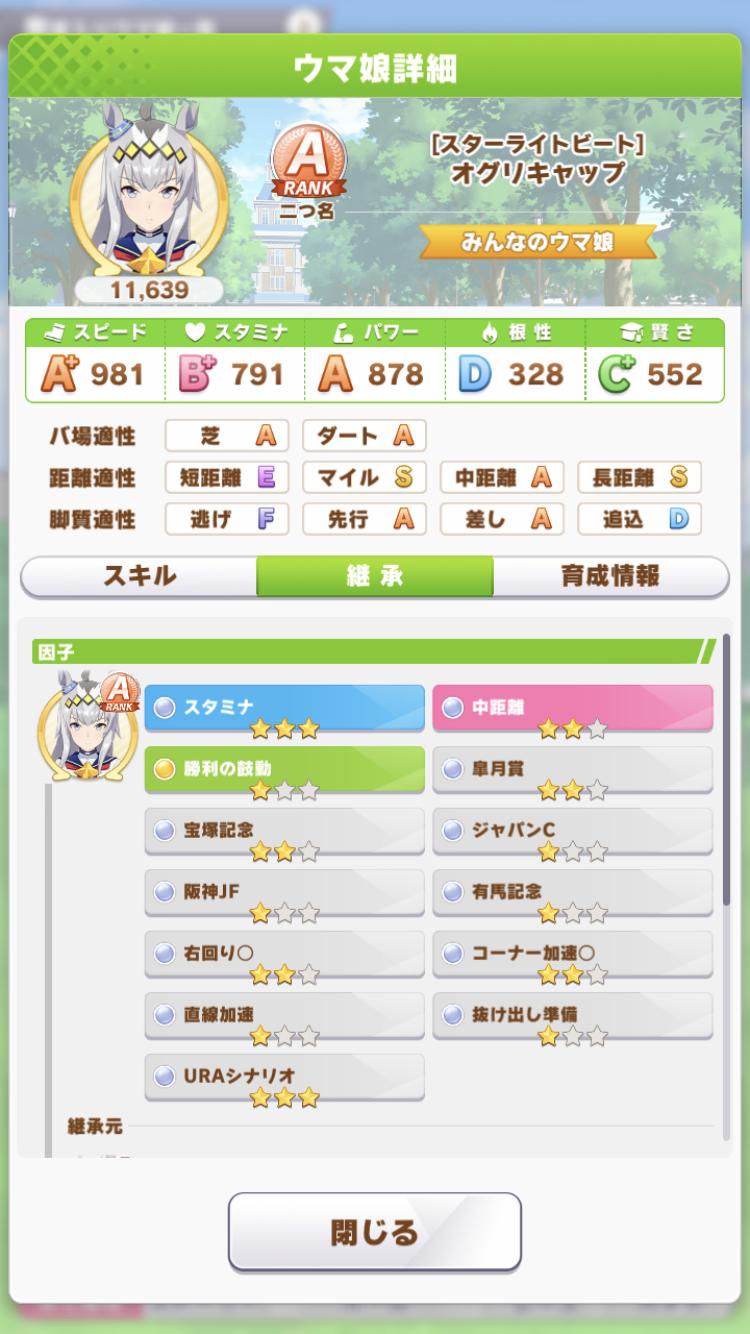View the 勝利の鼓動 green factor
The image size is (750, 1334).
point(284,769)
